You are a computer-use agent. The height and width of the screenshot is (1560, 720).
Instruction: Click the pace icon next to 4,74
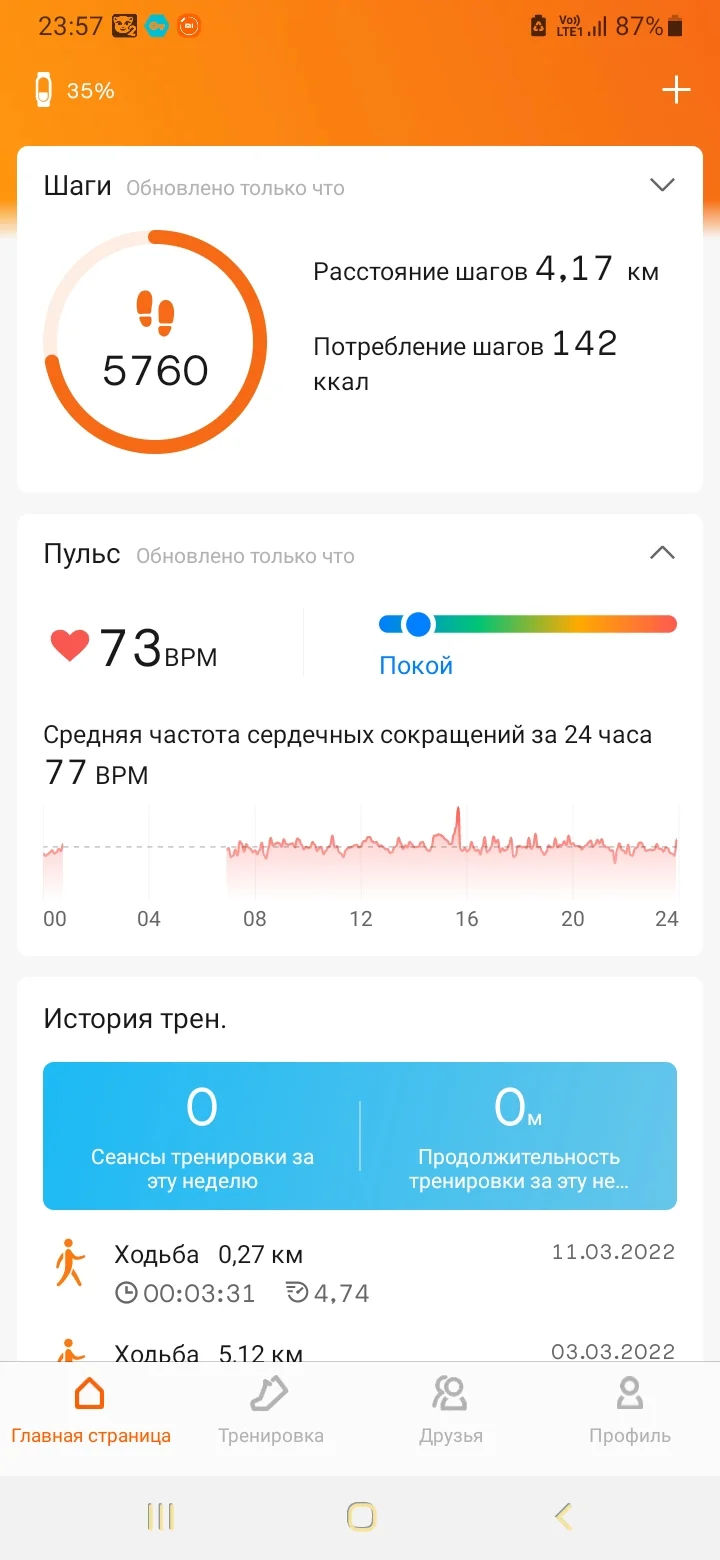(295, 1294)
